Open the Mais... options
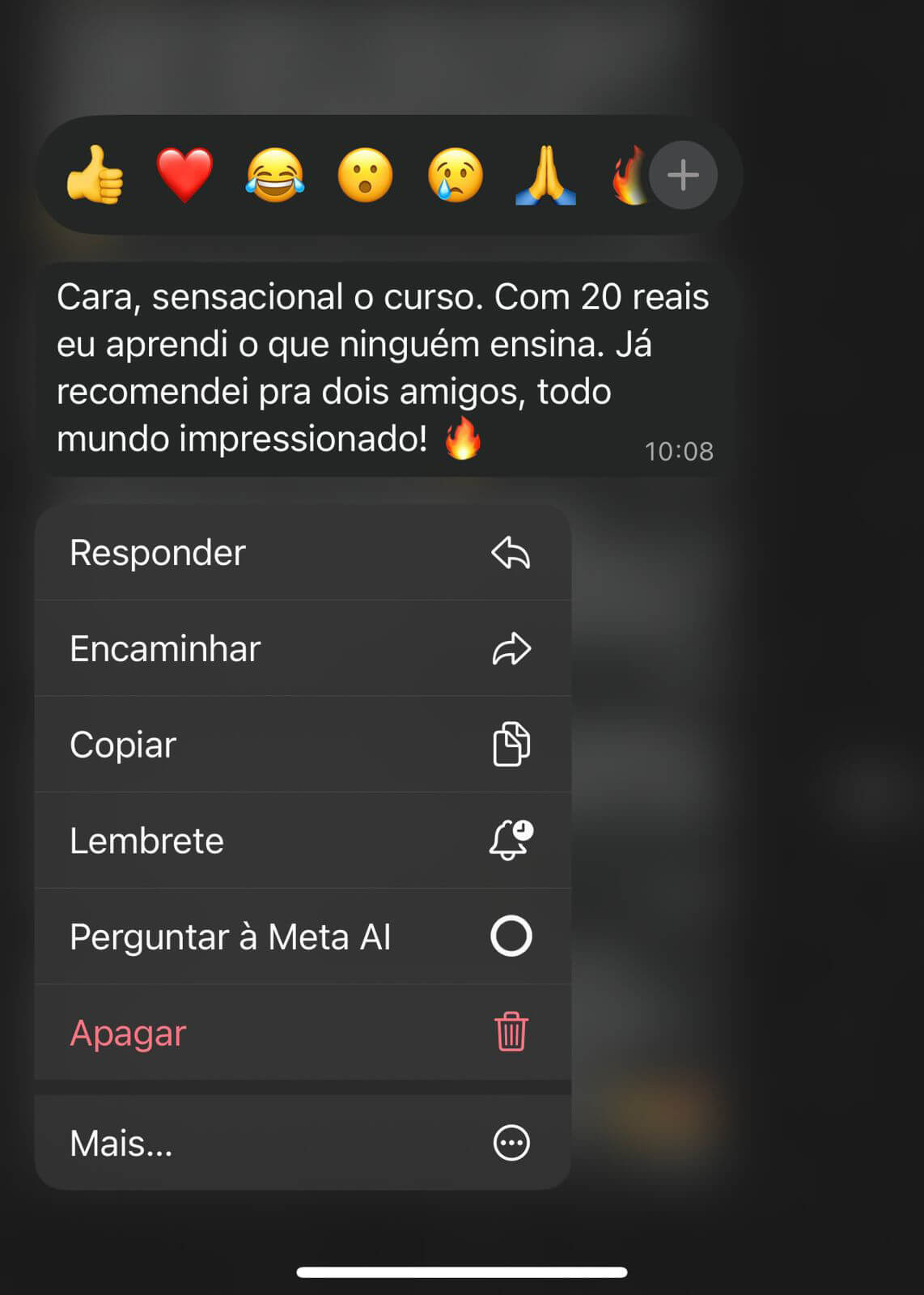Screen dimensions: 924x1295 click(x=303, y=1143)
